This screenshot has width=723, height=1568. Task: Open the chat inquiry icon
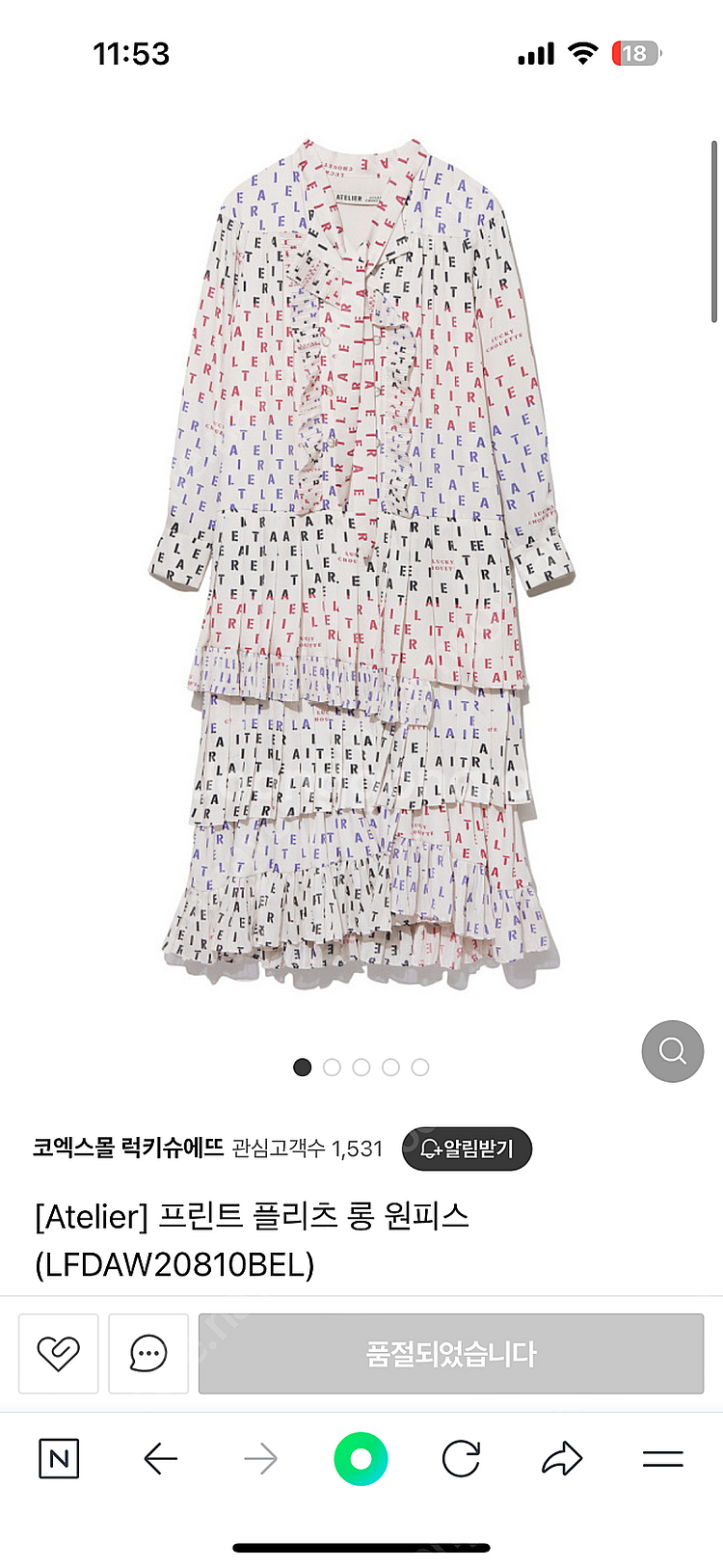tap(148, 1353)
